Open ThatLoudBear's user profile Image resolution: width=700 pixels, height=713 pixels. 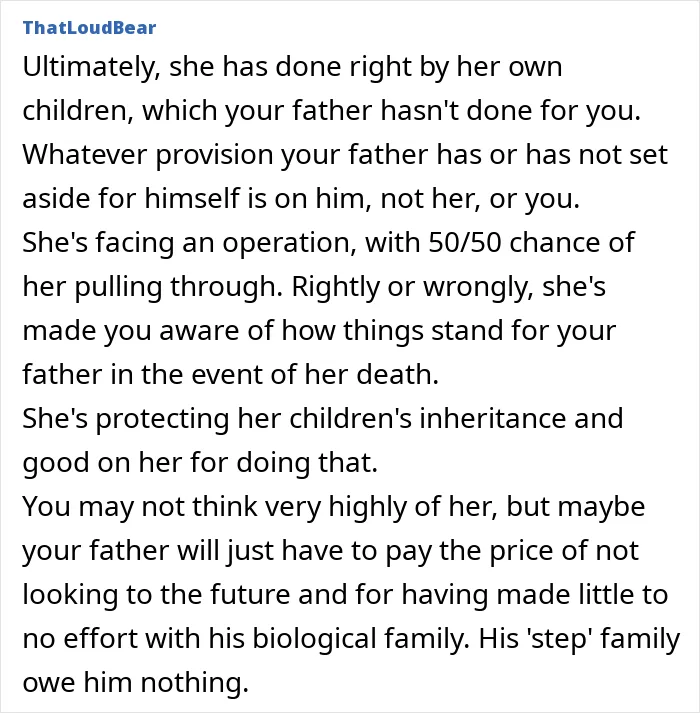pos(89,28)
